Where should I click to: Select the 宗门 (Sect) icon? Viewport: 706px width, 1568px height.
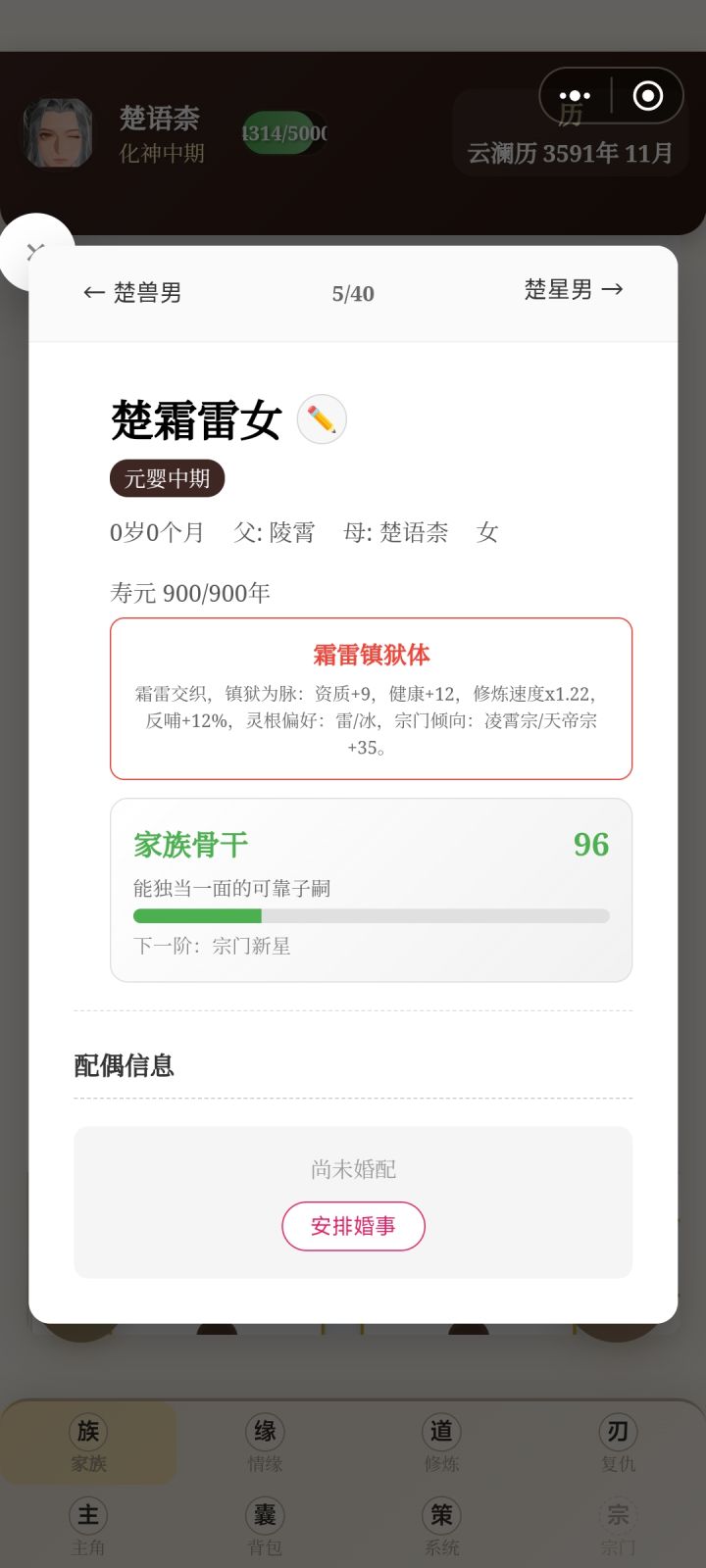618,1525
